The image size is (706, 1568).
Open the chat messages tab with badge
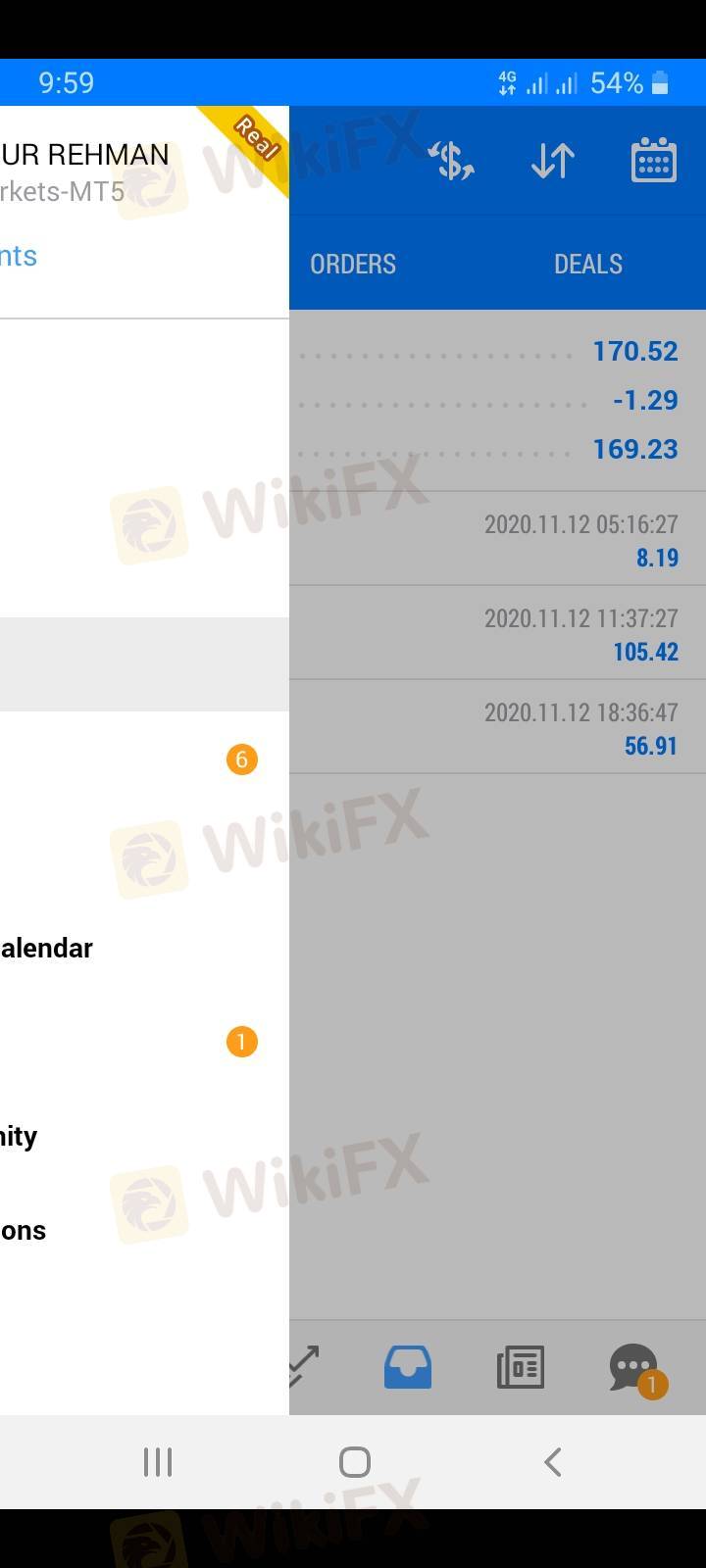point(633,1366)
